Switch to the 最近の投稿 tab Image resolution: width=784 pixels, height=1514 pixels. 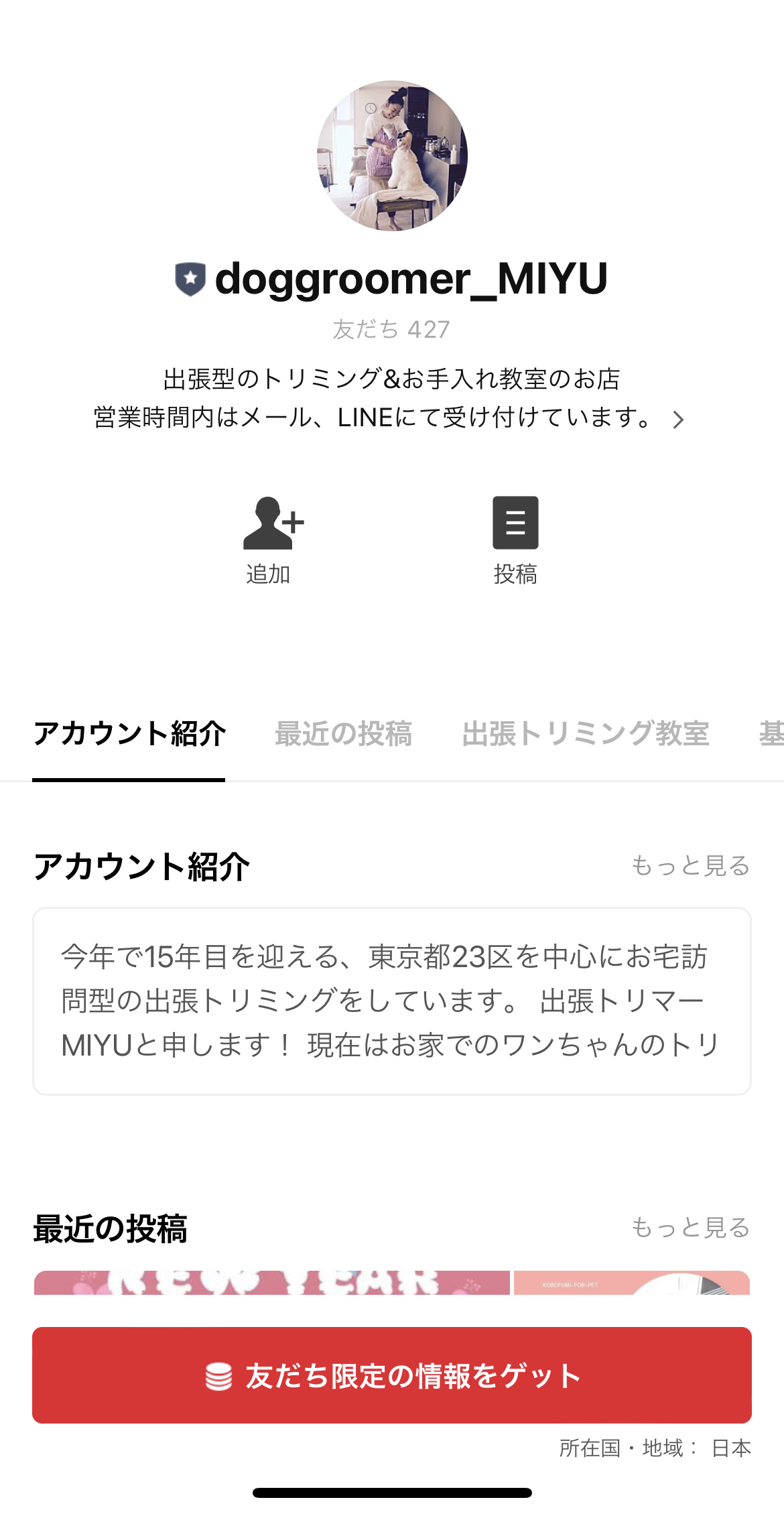coord(344,734)
